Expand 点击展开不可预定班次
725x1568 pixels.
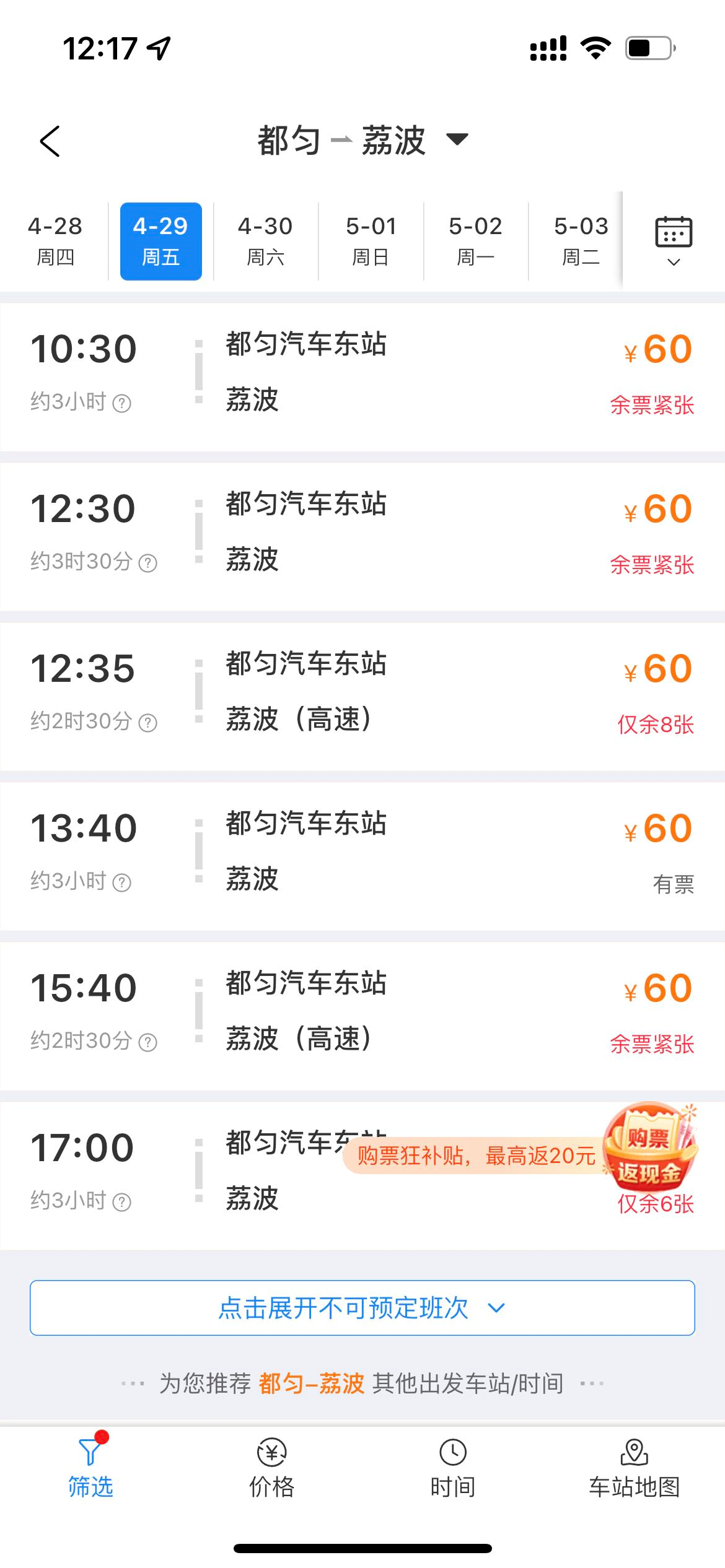362,1308
